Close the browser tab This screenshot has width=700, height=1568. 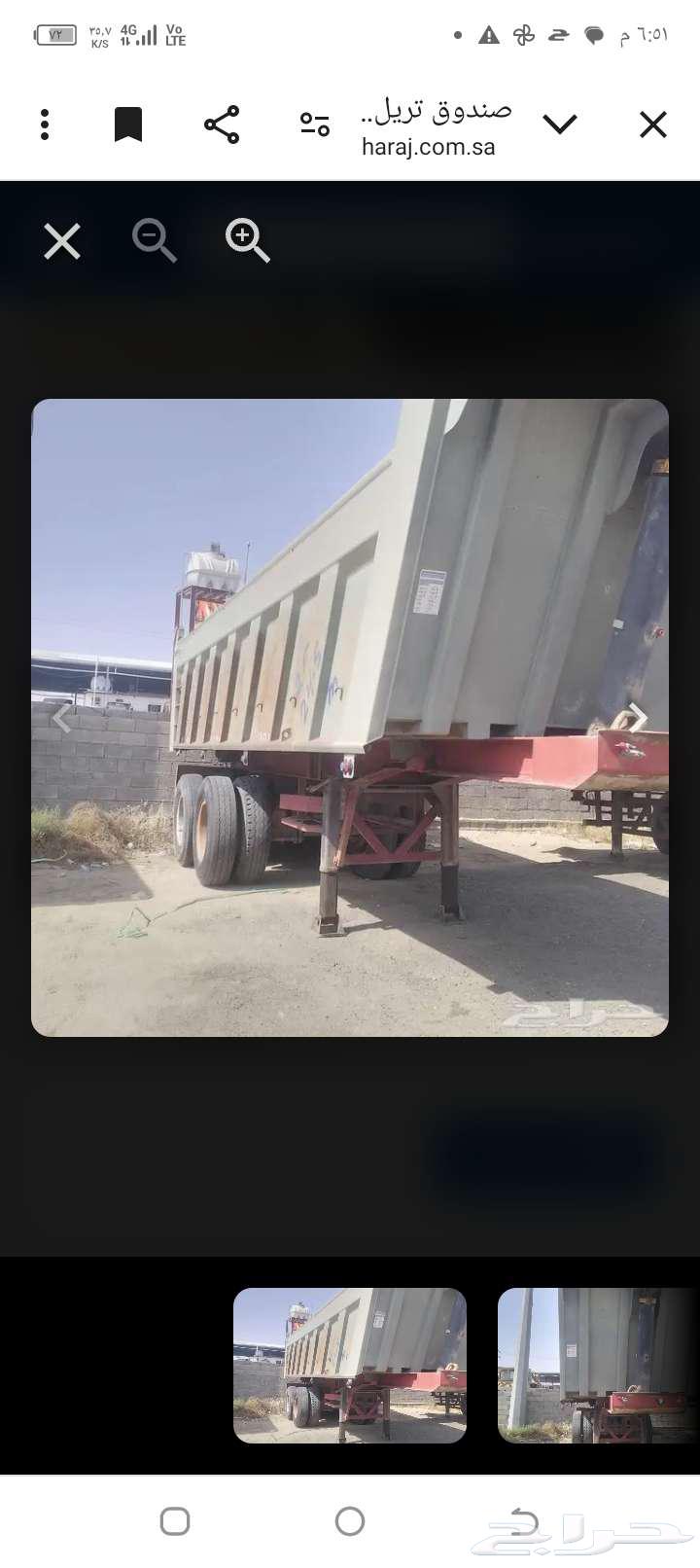tap(653, 125)
